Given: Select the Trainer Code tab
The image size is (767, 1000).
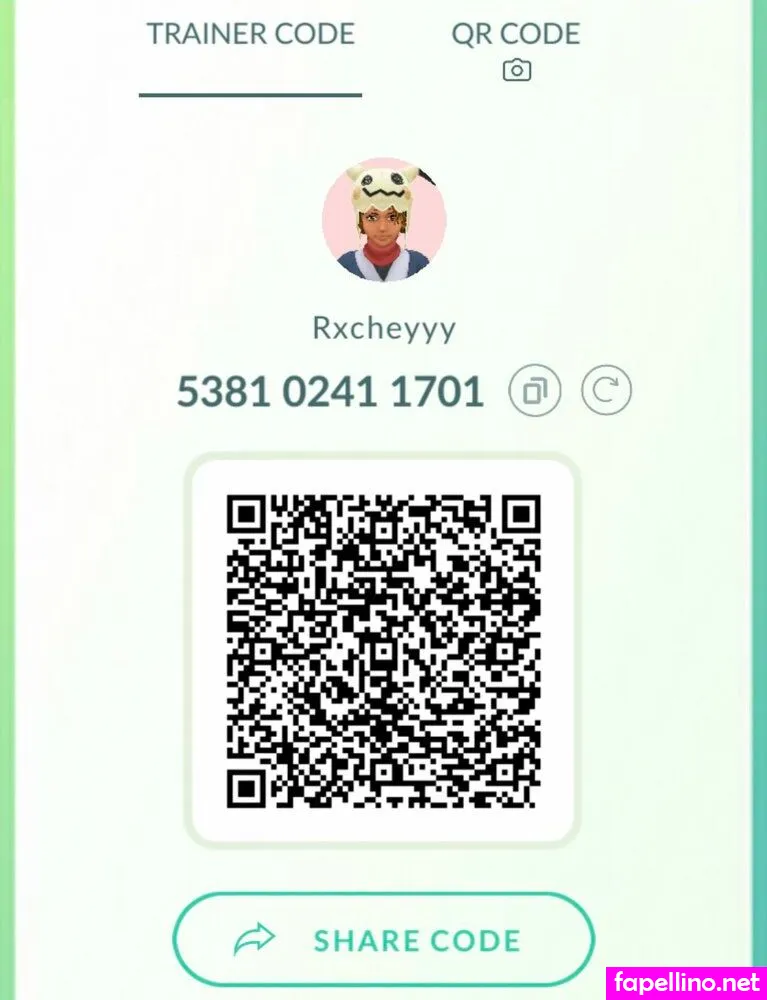Looking at the screenshot, I should (x=251, y=35).
